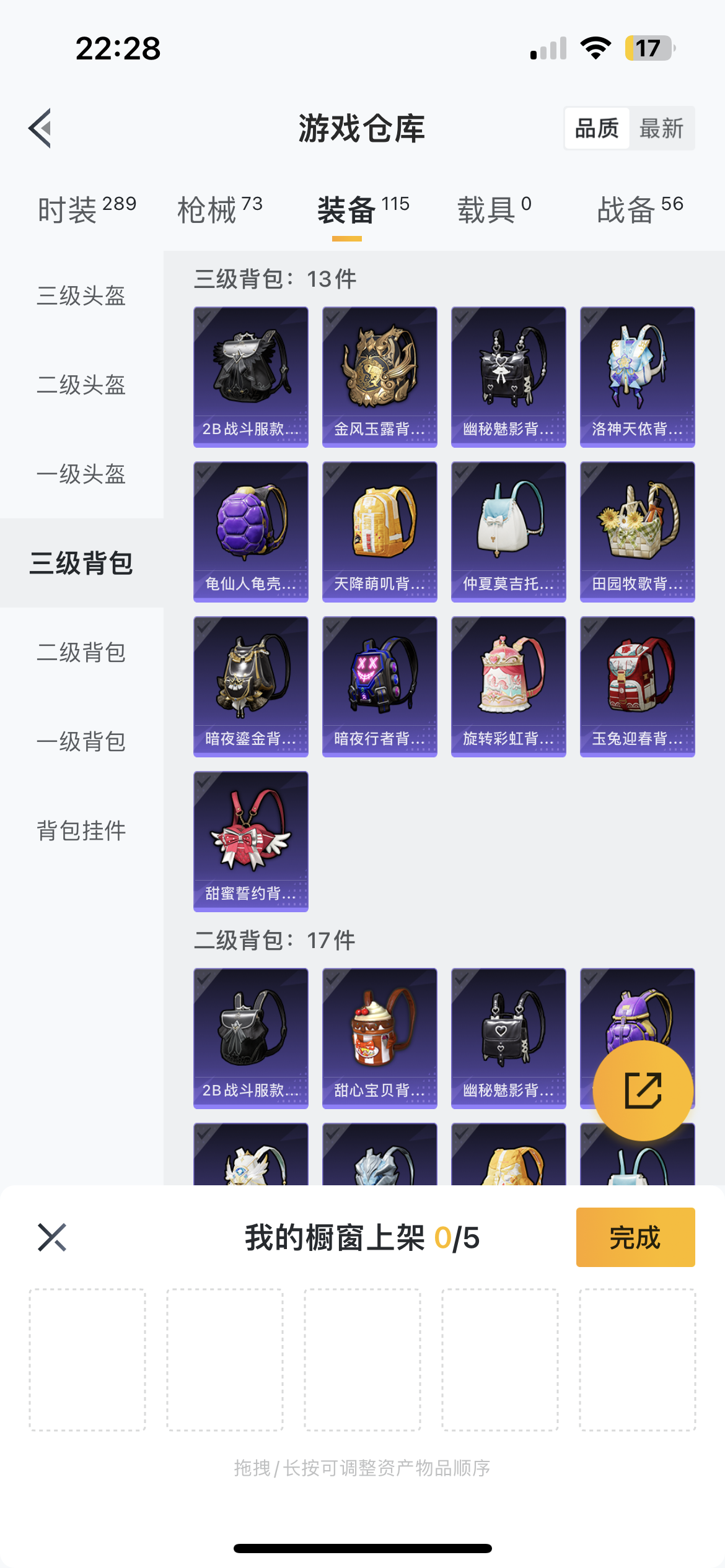The image size is (725, 1568).
Task: Tap 完成 to finish shelf selection
Action: point(635,1237)
